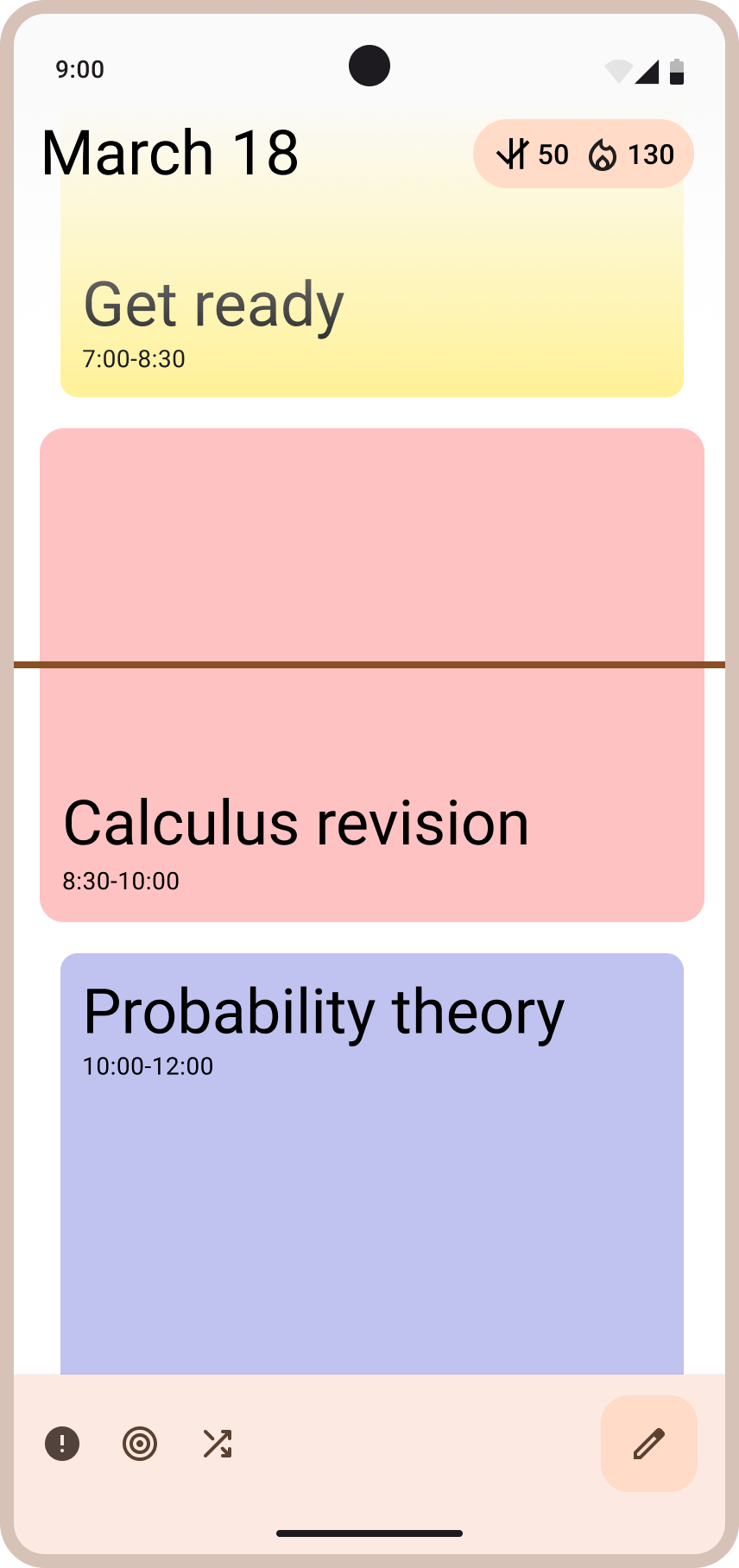The width and height of the screenshot is (739, 1568).
Task: Open the target goals icon
Action: 140,1444
